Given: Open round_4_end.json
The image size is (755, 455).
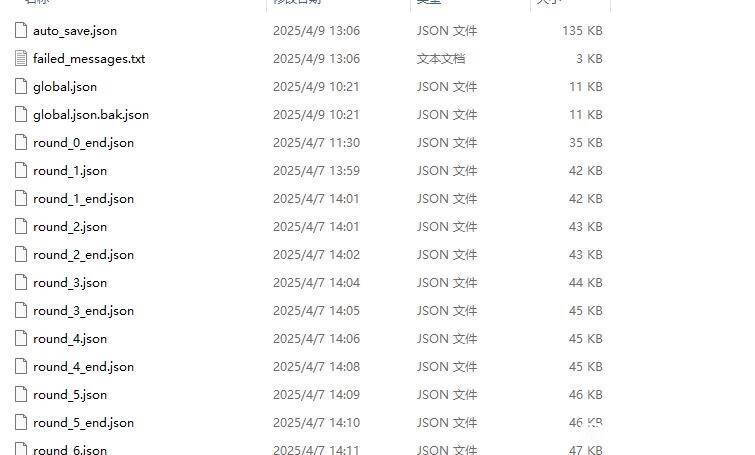Looking at the screenshot, I should click(83, 367).
